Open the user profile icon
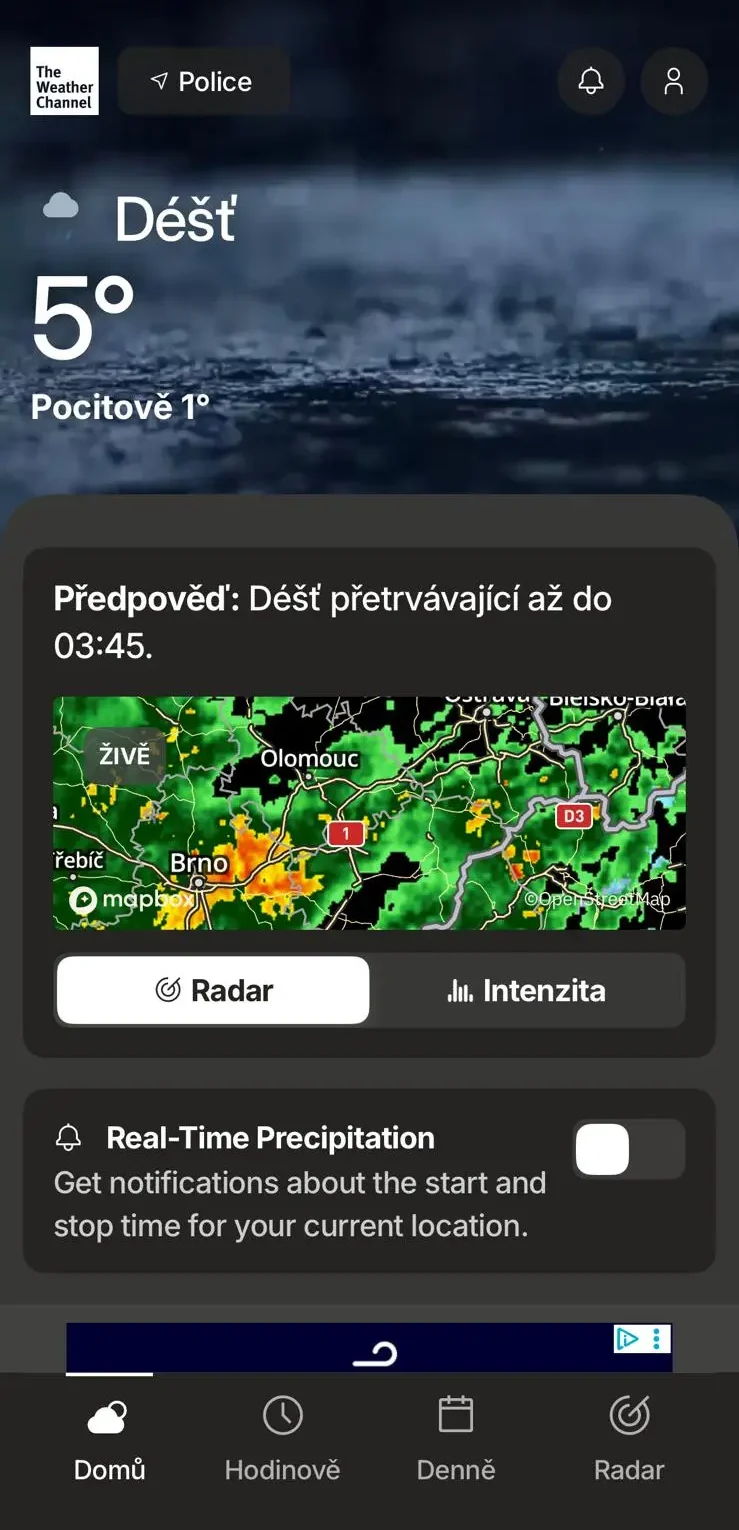739x1530 pixels. [x=674, y=81]
